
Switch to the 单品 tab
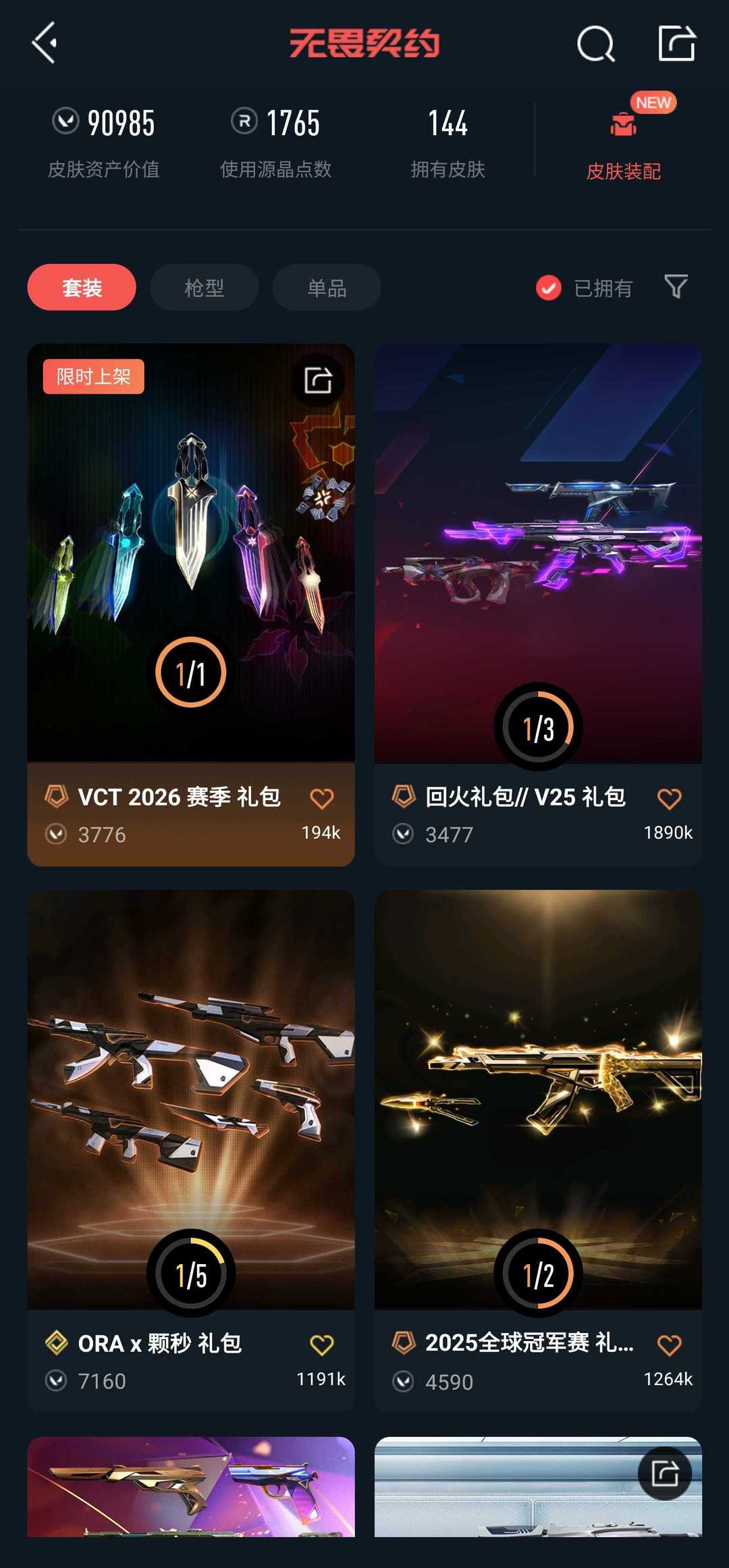pos(325,288)
